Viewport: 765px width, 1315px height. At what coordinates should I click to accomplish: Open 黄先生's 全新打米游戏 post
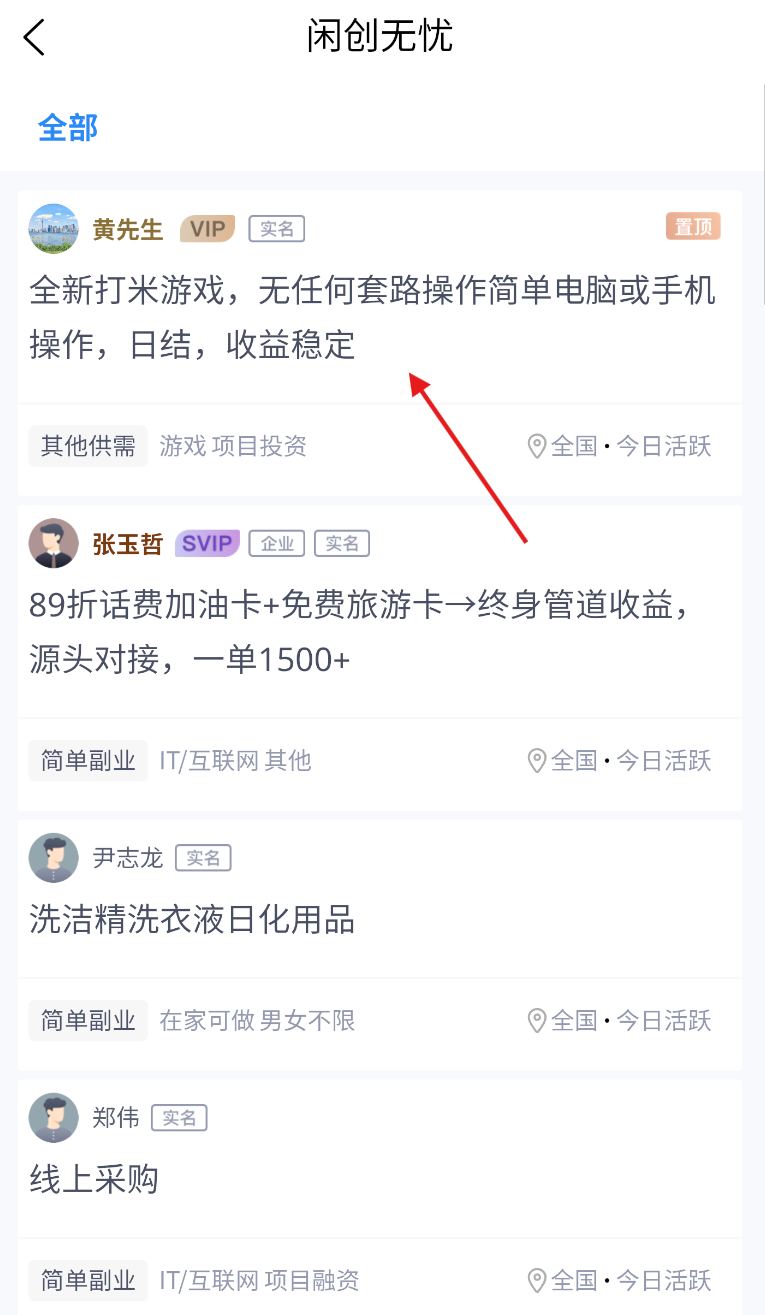[x=372, y=318]
